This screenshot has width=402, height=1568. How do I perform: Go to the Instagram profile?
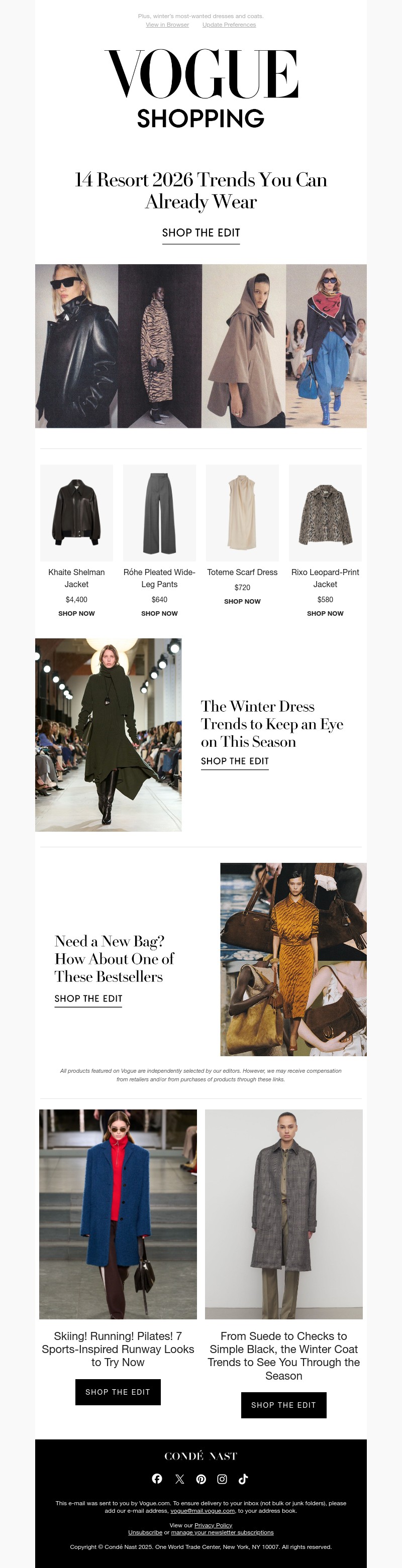(222, 1479)
